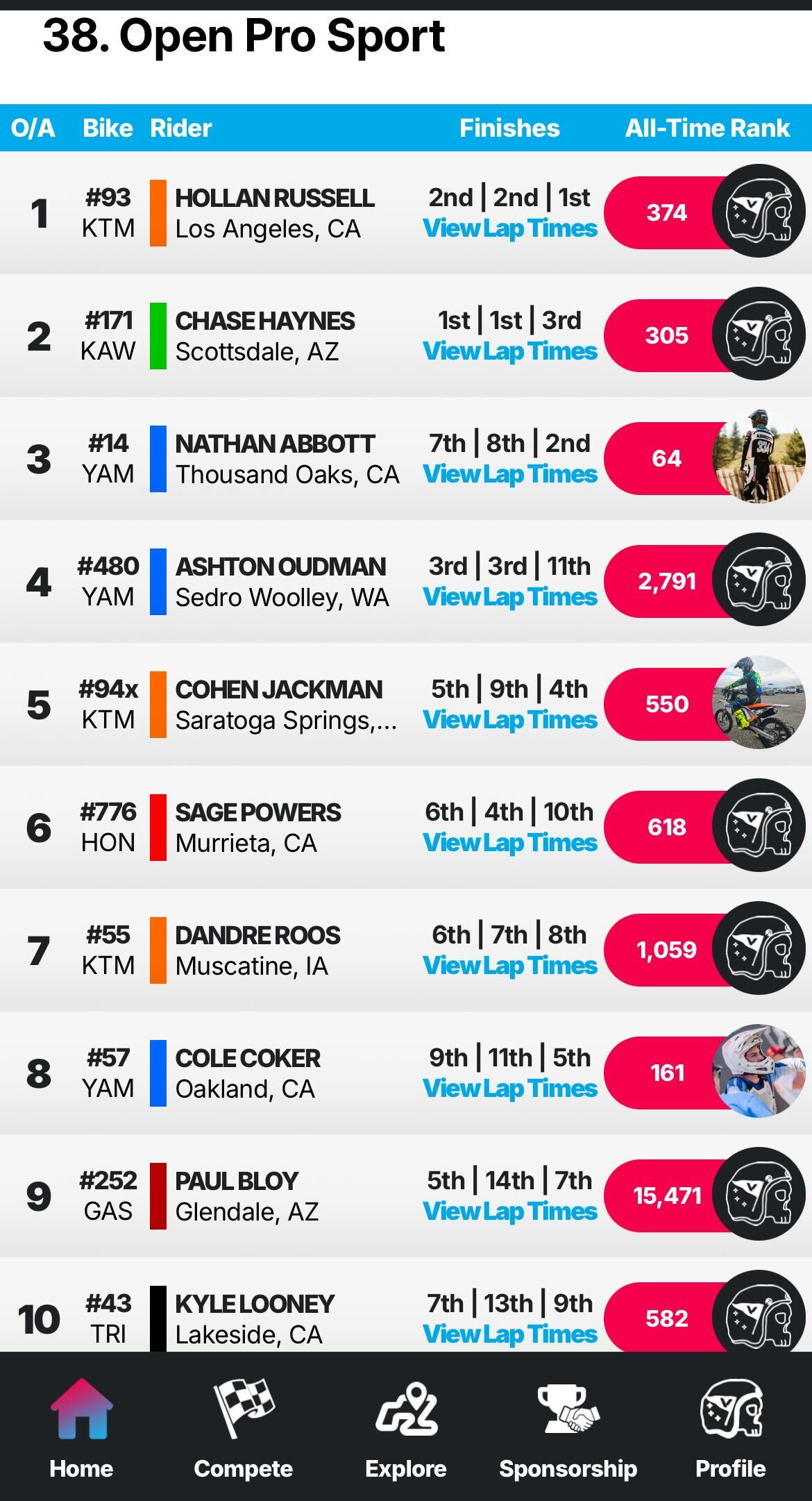The image size is (812, 1501).
Task: Open Nathan Abbott's lap times
Action: tap(510, 474)
